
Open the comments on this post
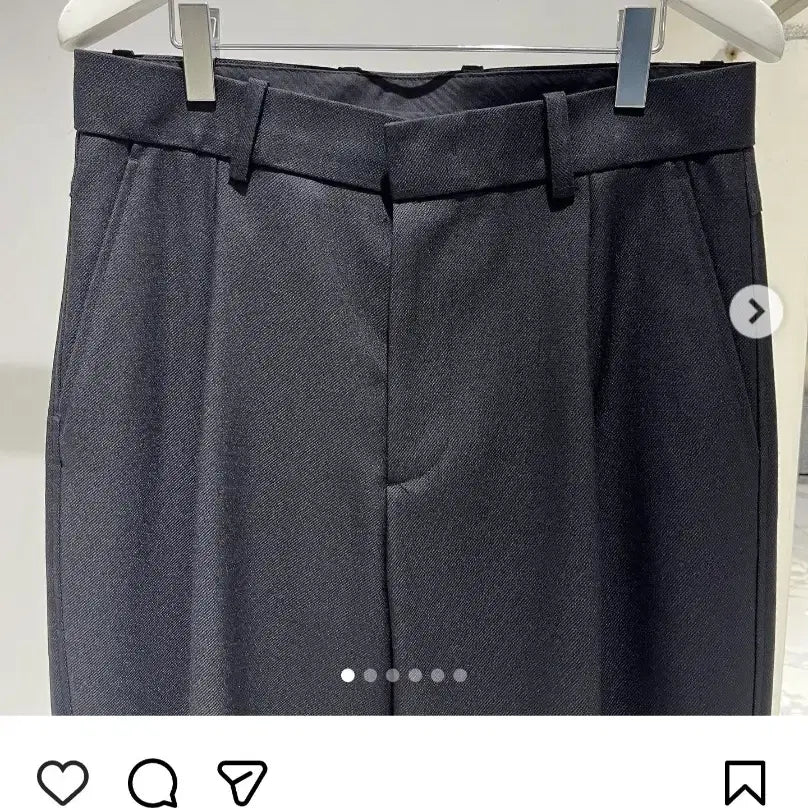click(x=153, y=781)
